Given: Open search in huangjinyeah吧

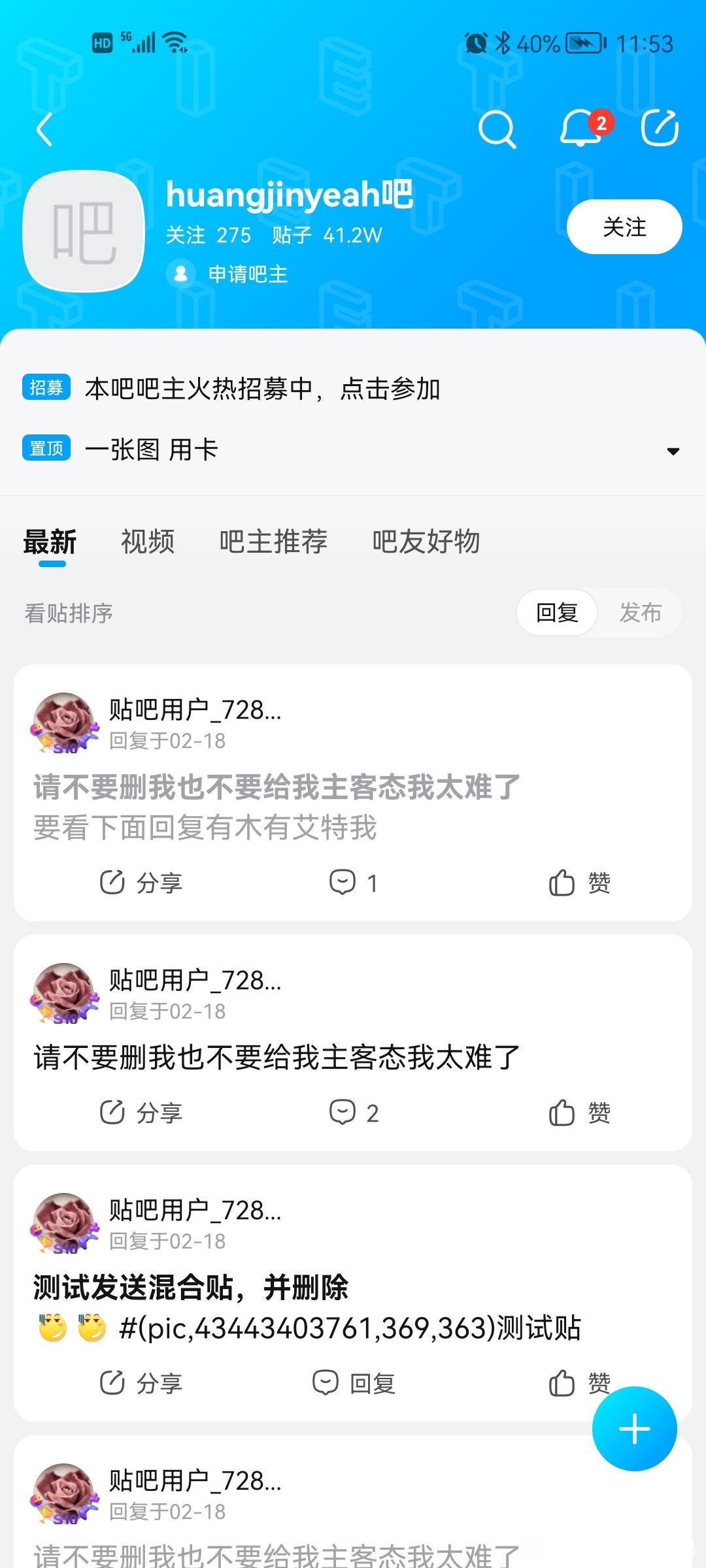Looking at the screenshot, I should (x=497, y=129).
